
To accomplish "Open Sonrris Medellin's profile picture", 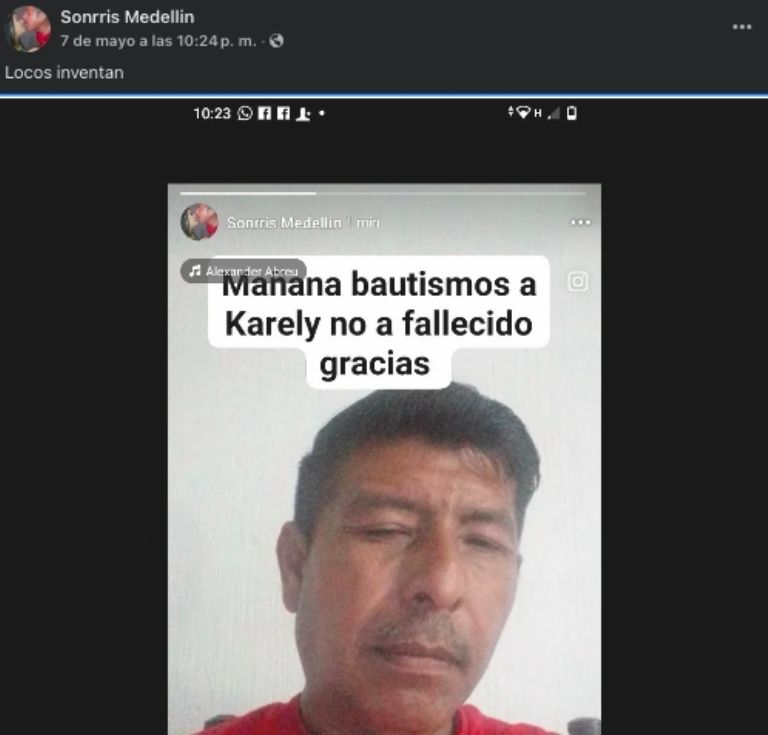I will 28,29.
